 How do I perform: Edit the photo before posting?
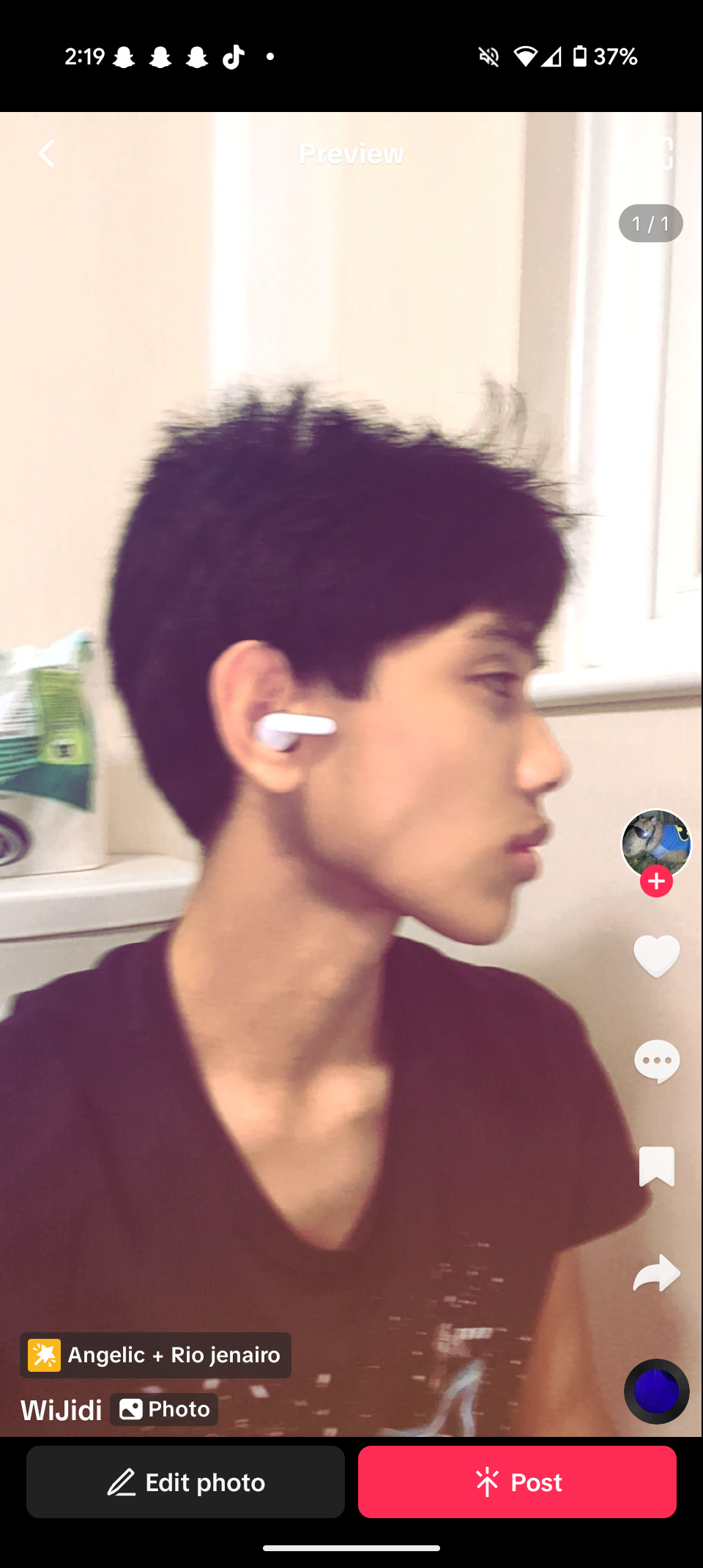[x=185, y=1482]
